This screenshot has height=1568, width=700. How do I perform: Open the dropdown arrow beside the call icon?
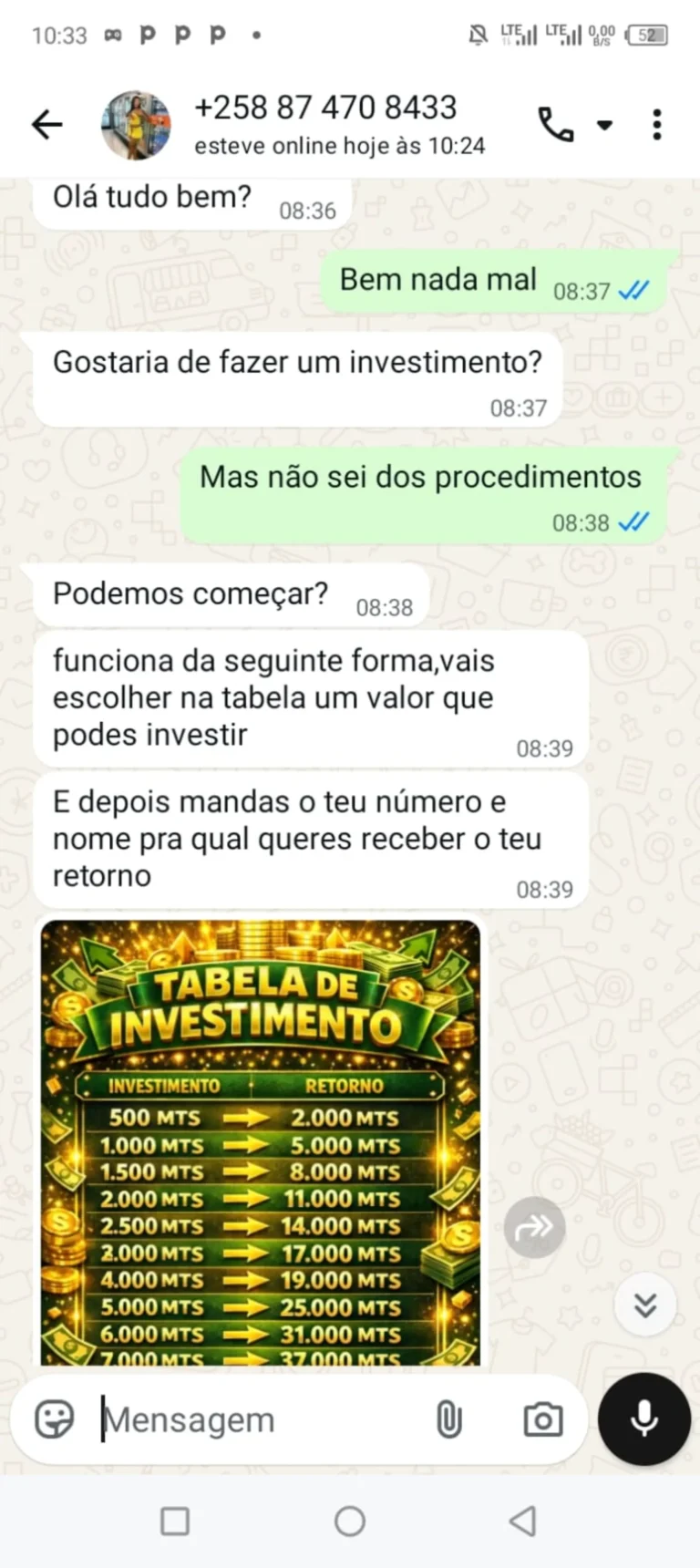coord(605,125)
